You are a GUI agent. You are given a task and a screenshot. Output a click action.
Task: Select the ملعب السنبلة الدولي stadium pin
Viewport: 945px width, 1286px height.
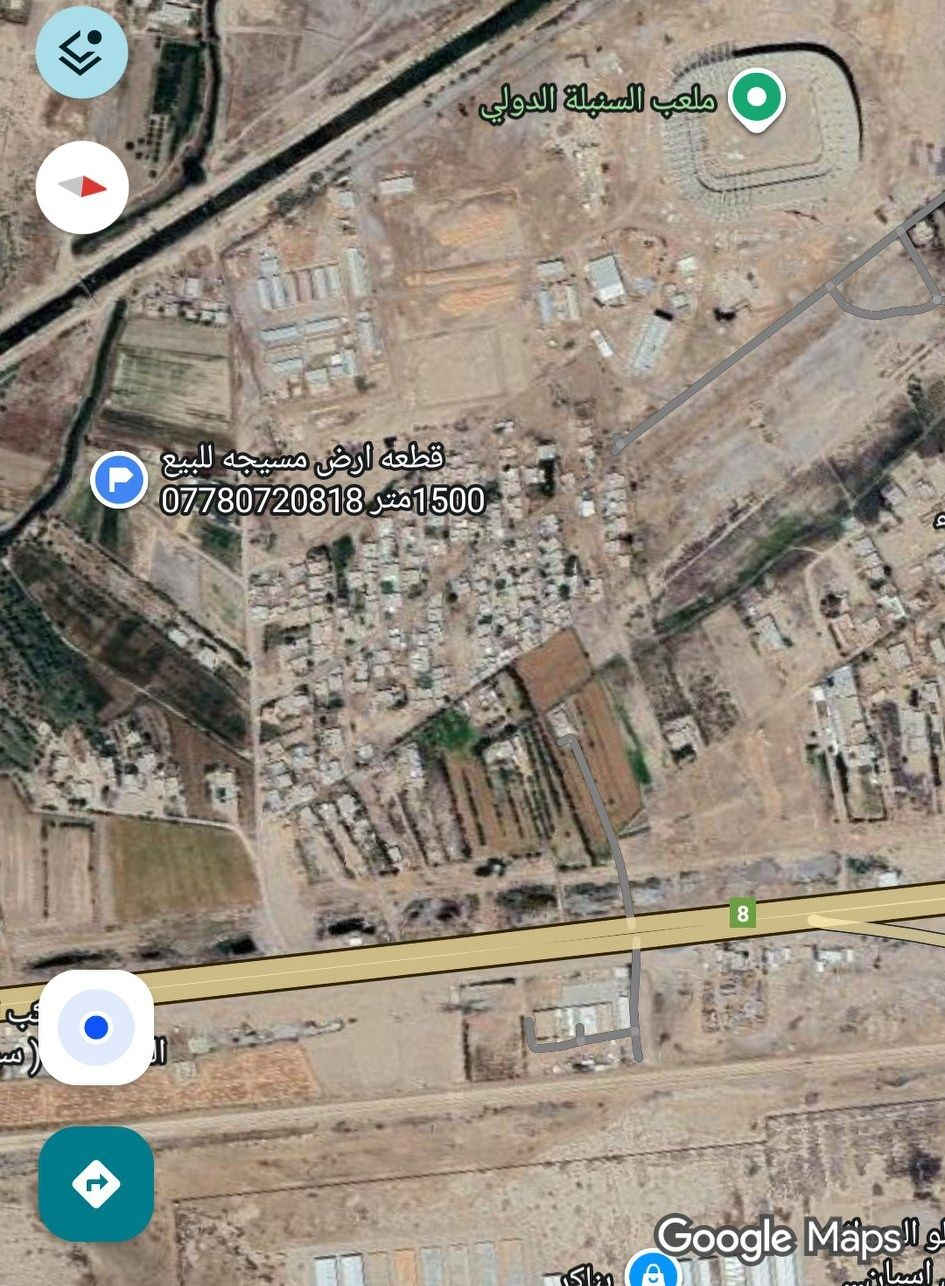(x=756, y=99)
